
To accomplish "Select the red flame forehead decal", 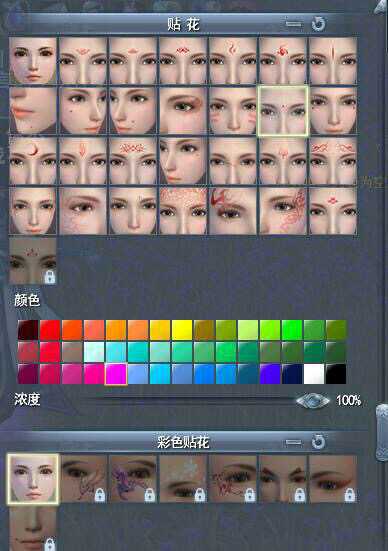I will [x=233, y=61].
